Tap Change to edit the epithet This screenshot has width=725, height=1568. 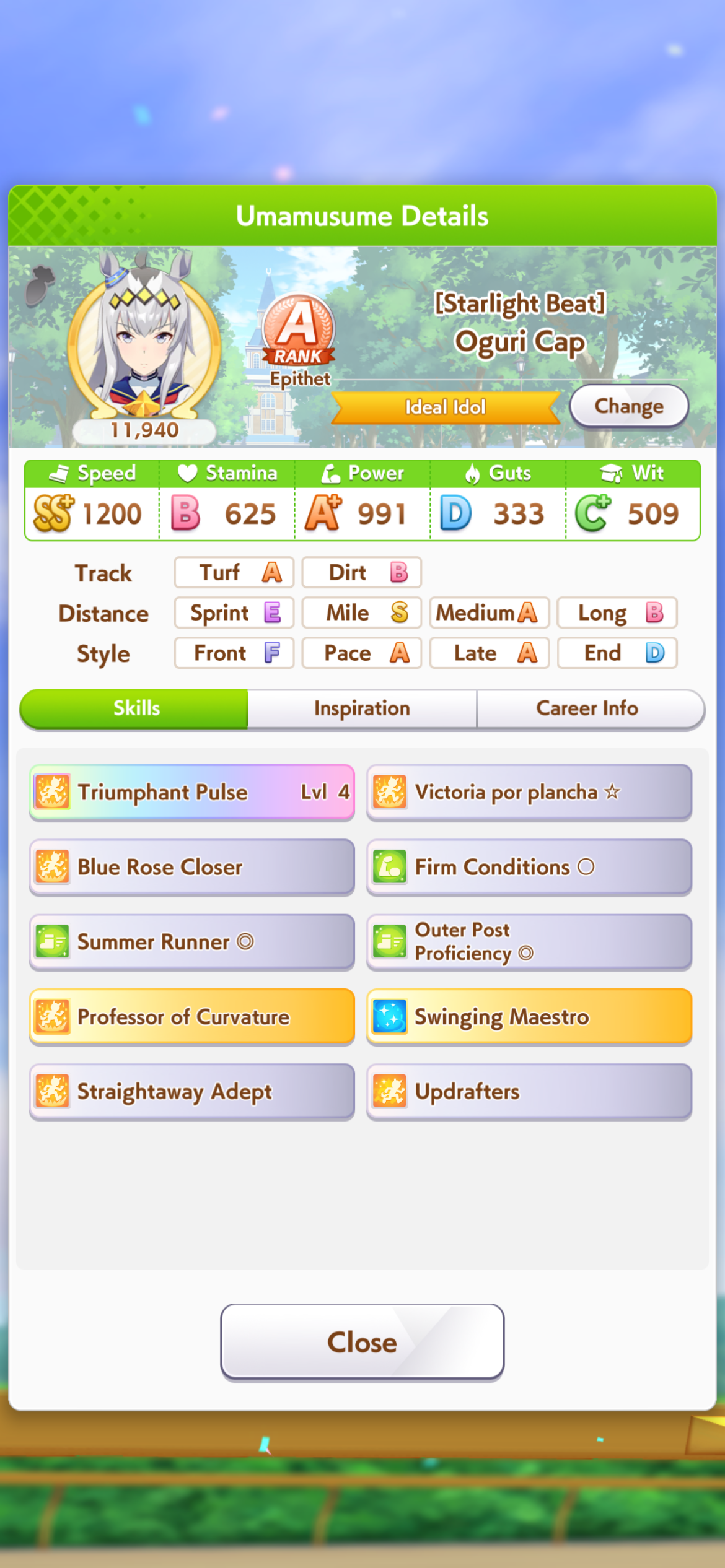point(628,406)
